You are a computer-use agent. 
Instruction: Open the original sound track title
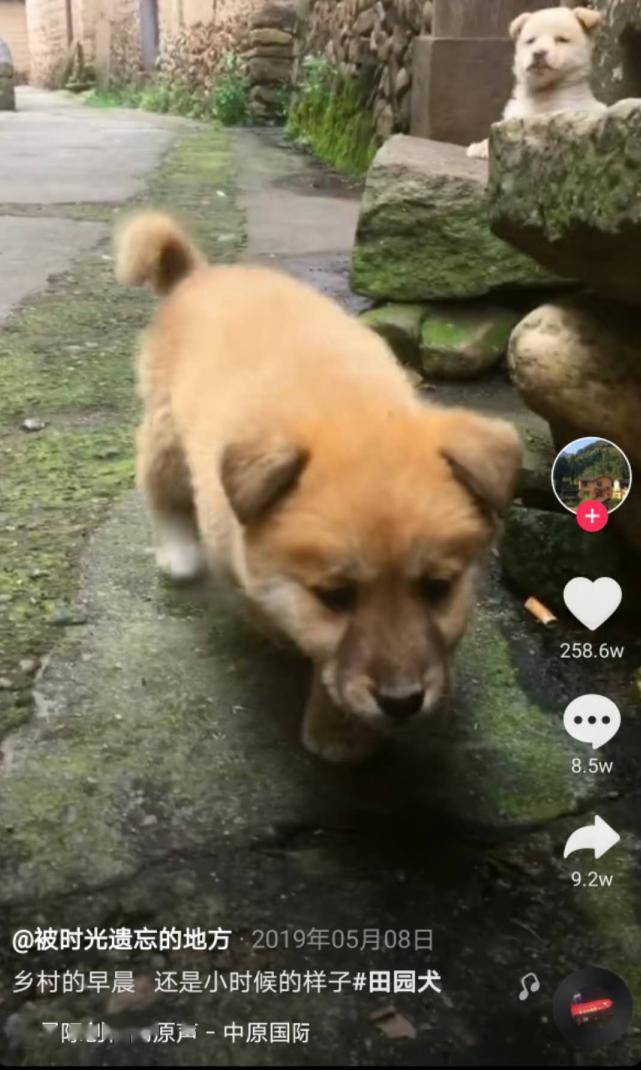(x=176, y=1032)
